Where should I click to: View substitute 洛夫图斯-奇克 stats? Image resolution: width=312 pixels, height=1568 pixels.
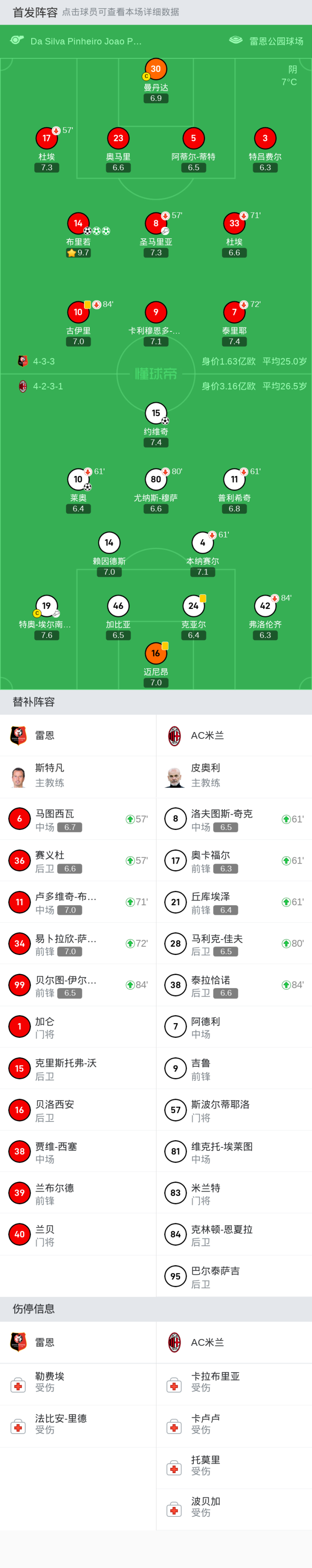pyautogui.click(x=234, y=820)
